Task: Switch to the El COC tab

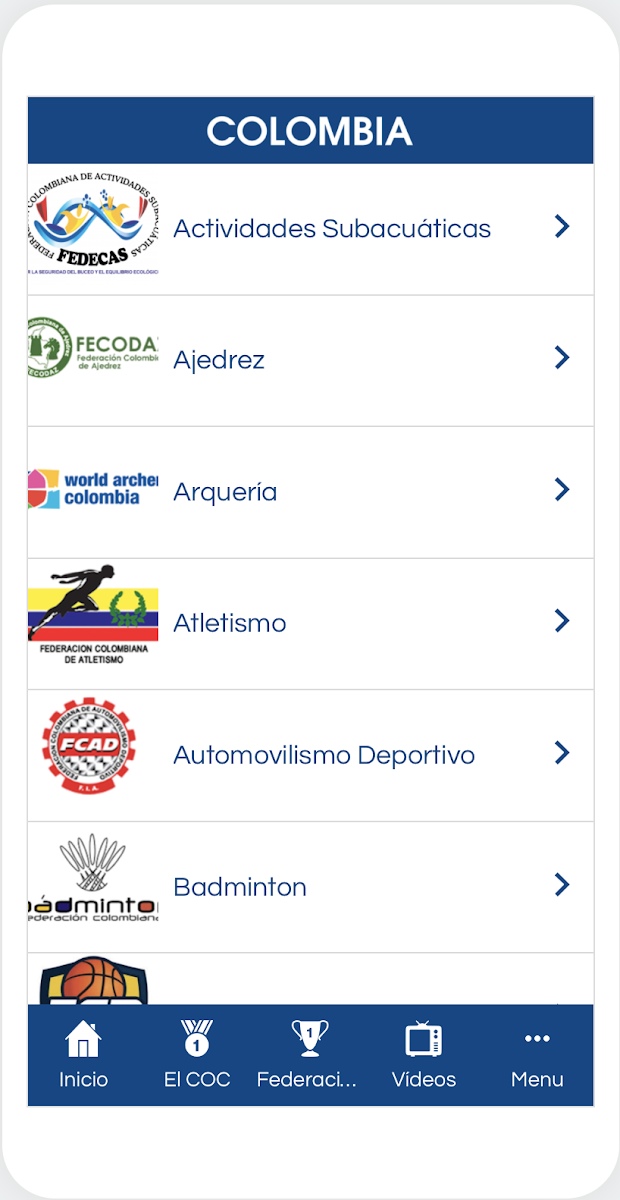Action: click(197, 1055)
